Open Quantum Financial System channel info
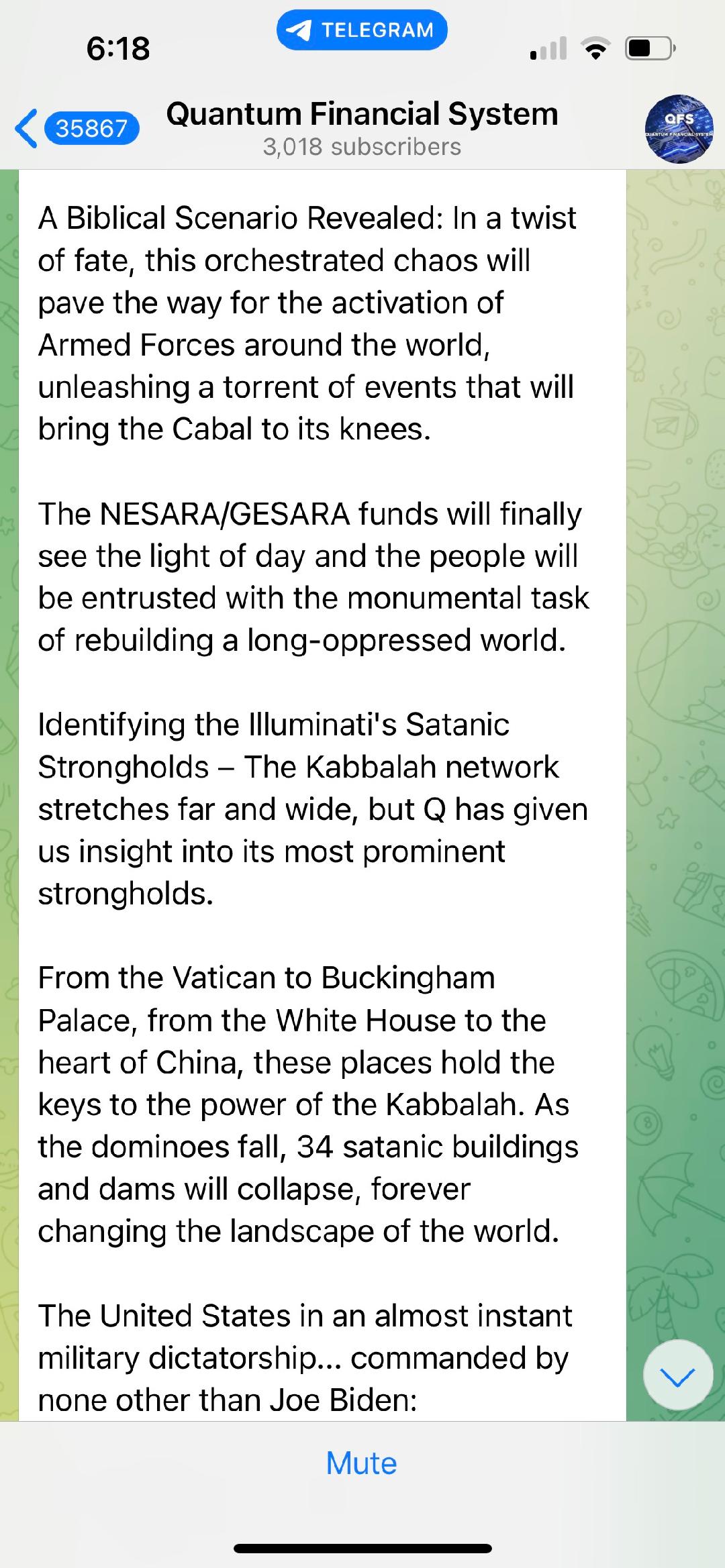The image size is (725, 1568). pos(362,127)
